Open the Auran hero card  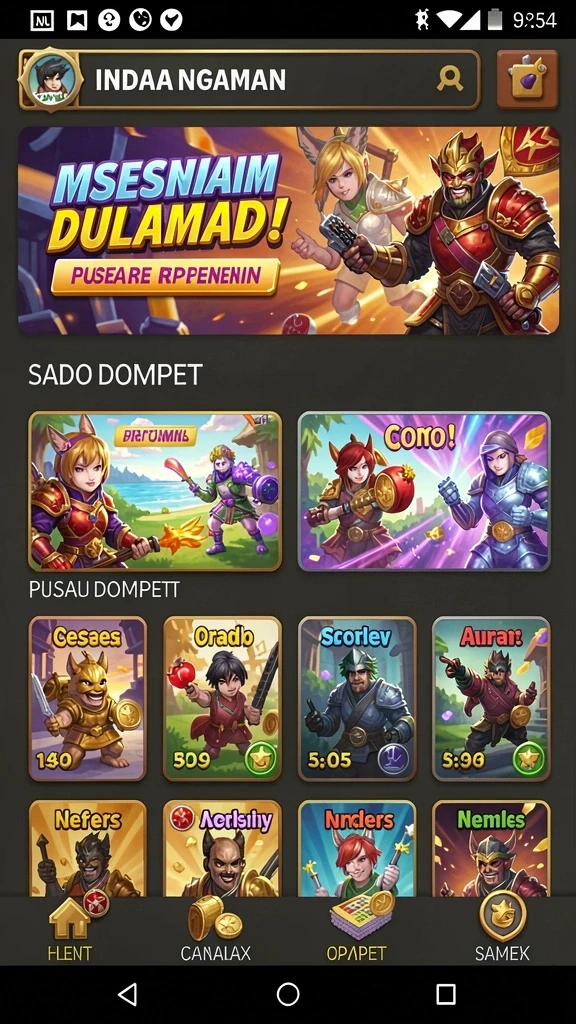[x=492, y=698]
